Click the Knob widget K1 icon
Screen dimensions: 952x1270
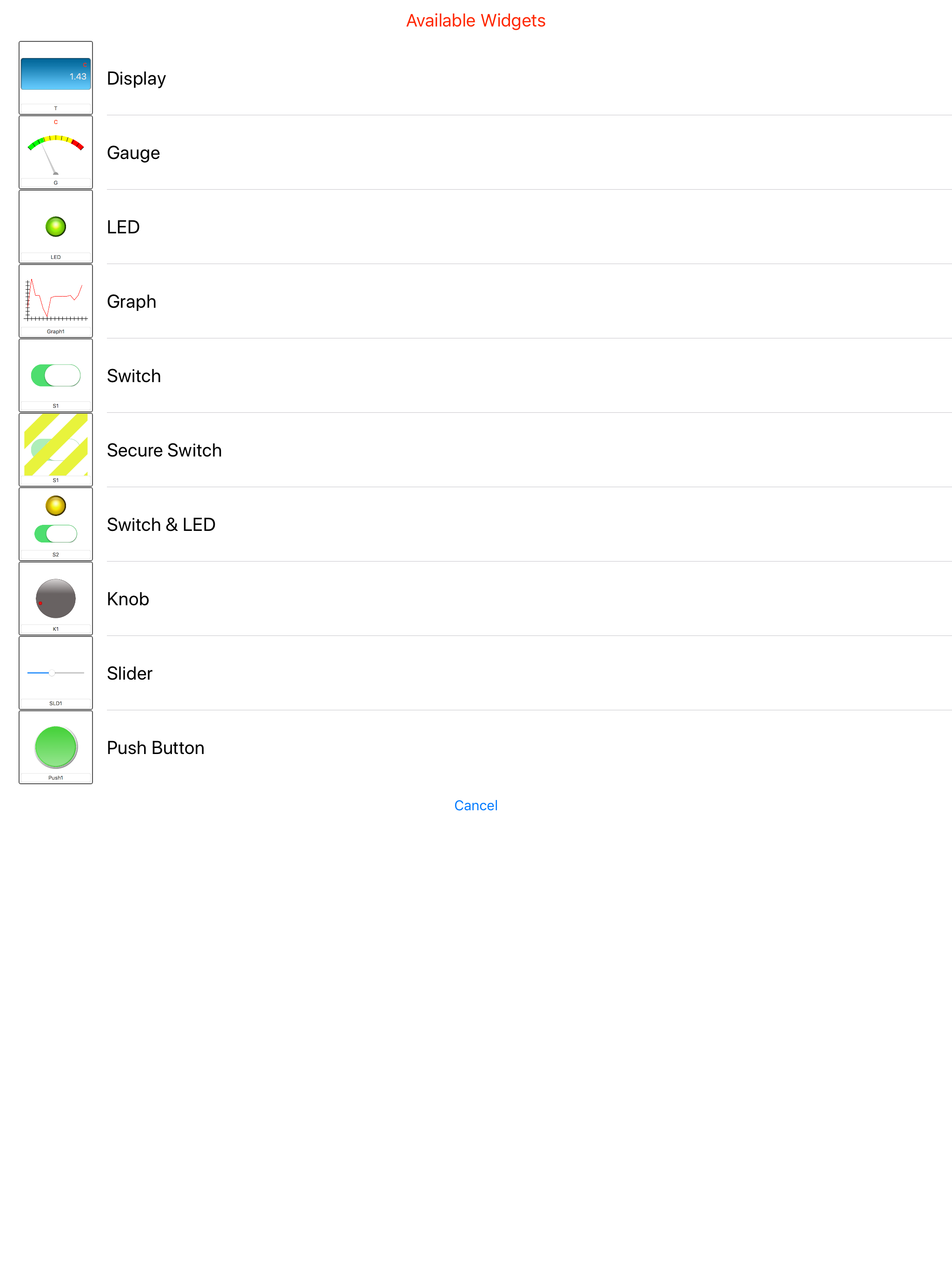coord(56,598)
